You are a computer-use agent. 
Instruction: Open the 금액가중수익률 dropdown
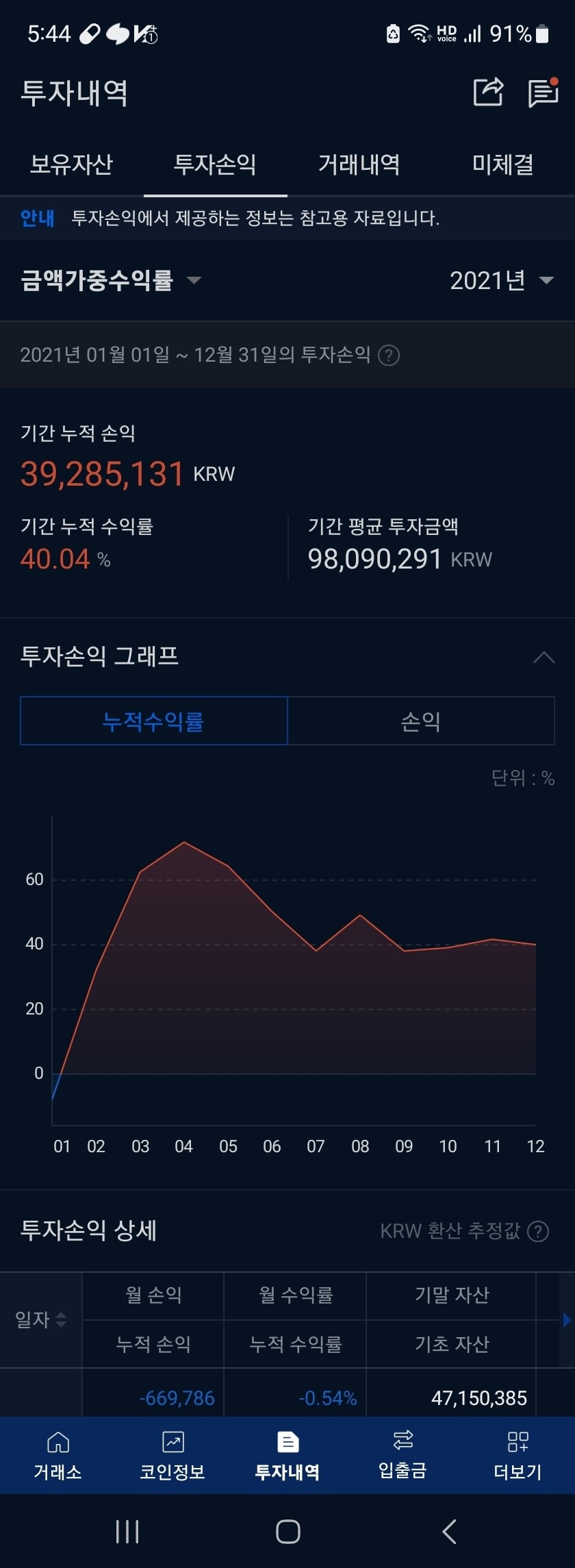[x=110, y=280]
